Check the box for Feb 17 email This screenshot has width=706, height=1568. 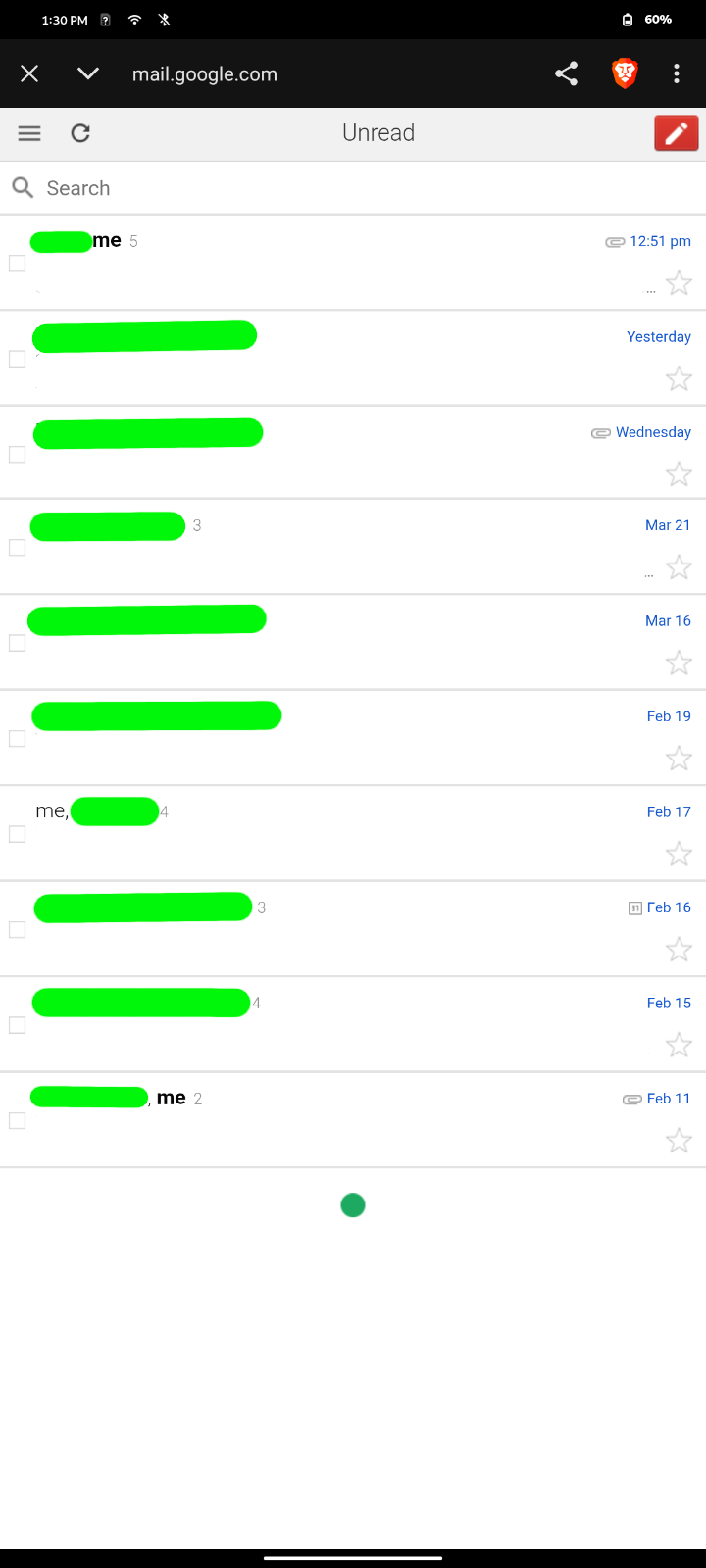(x=18, y=834)
